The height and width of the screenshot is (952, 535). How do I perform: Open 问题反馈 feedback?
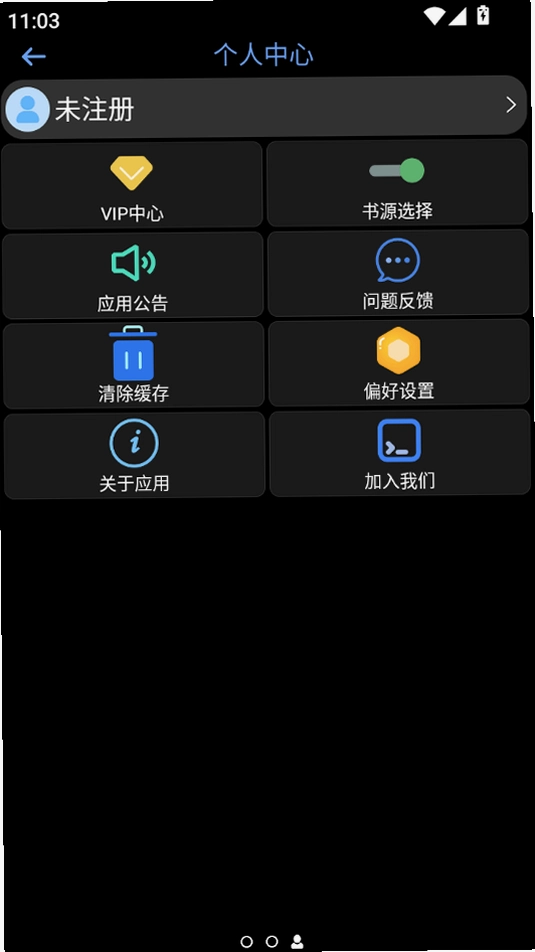398,273
